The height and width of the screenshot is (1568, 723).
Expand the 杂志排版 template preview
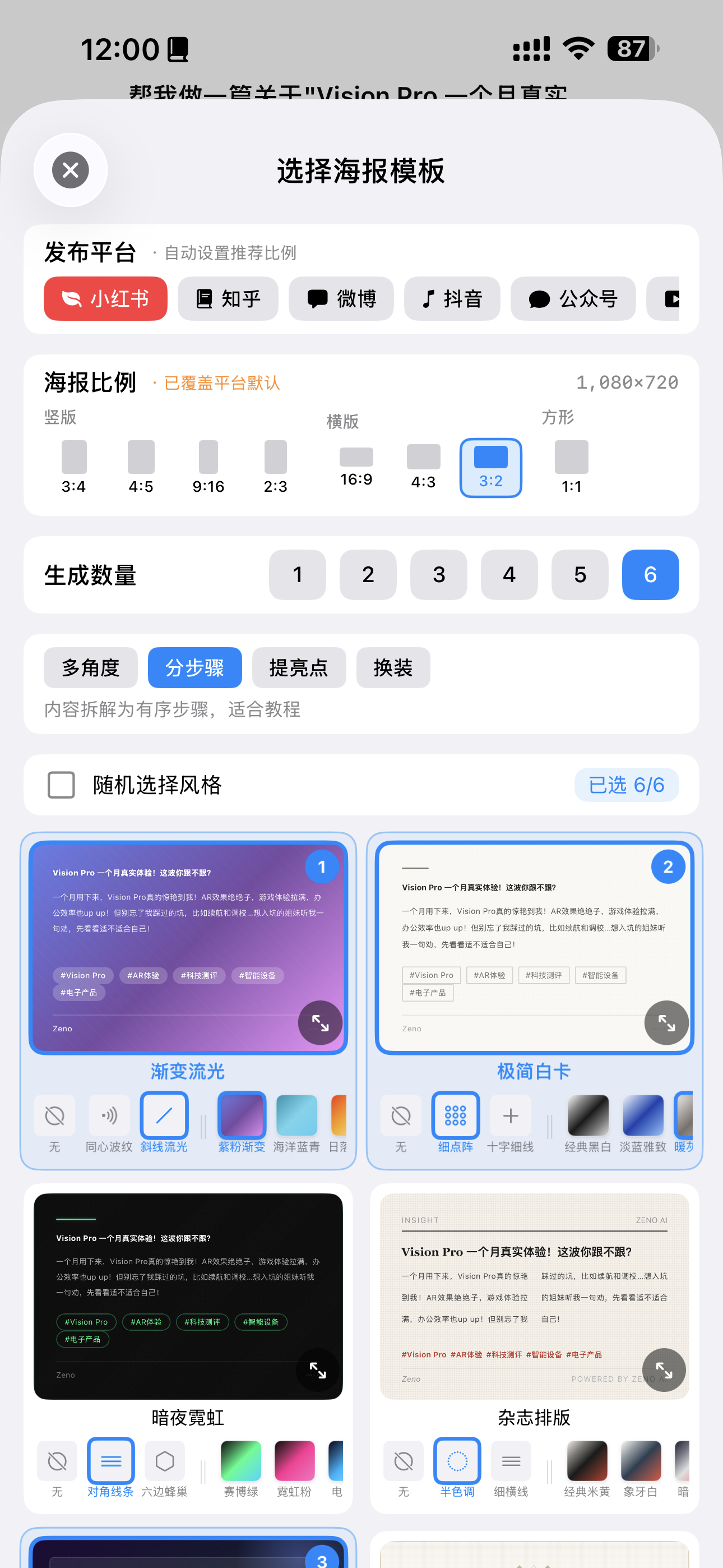(x=664, y=1369)
